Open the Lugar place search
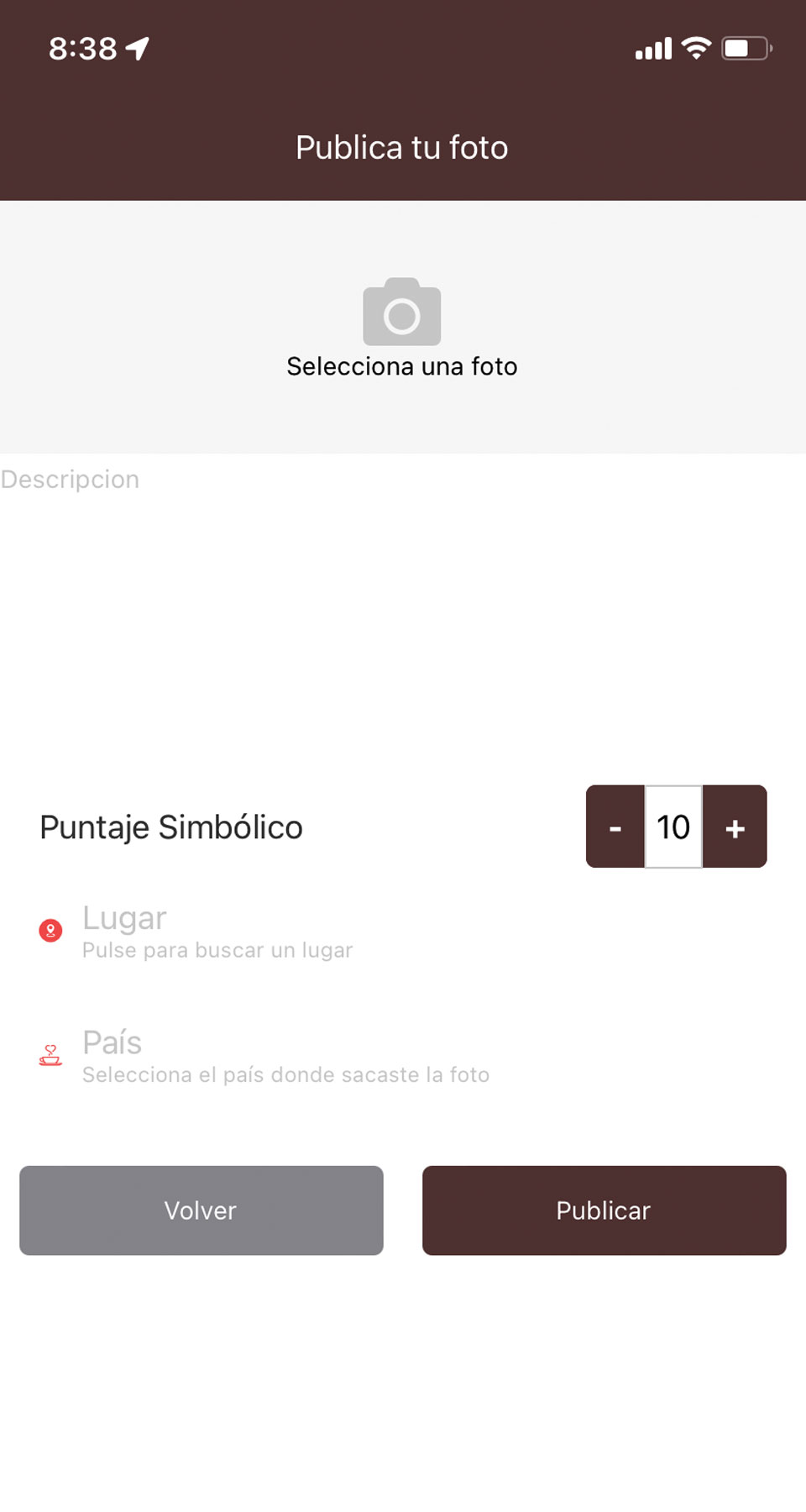This screenshot has width=806, height=1512. (217, 931)
